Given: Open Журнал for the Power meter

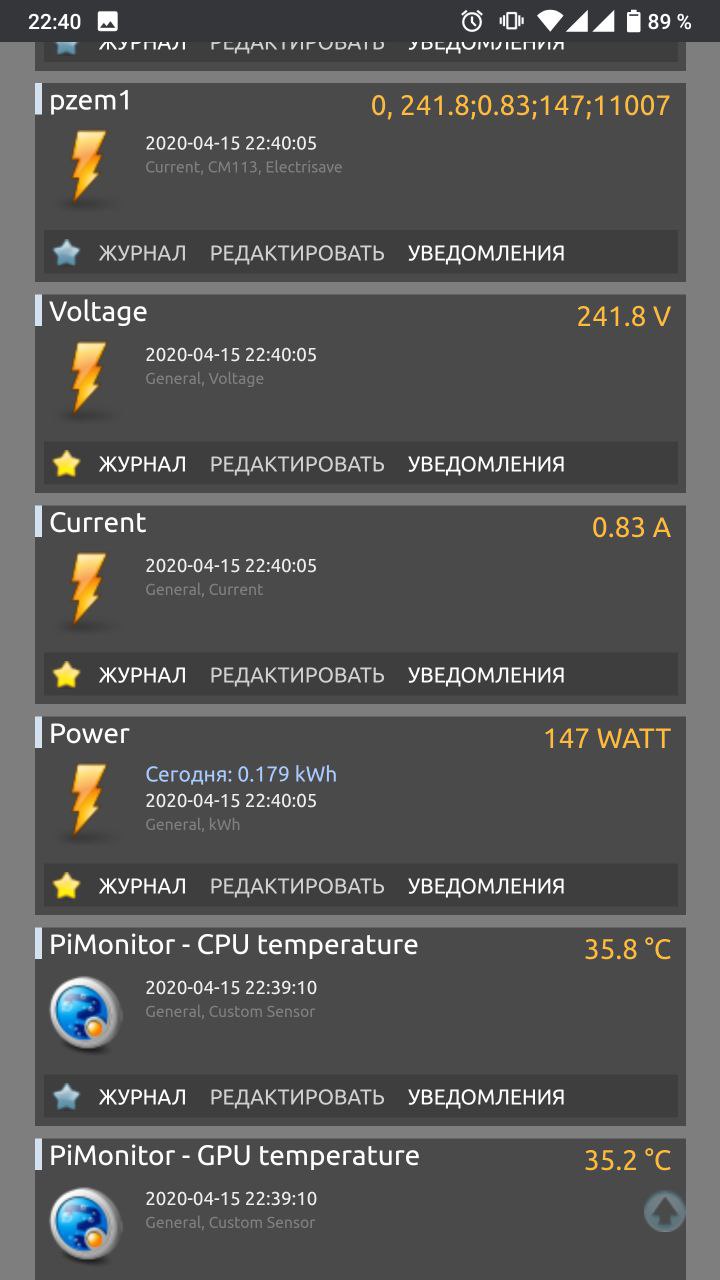Looking at the screenshot, I should [142, 886].
